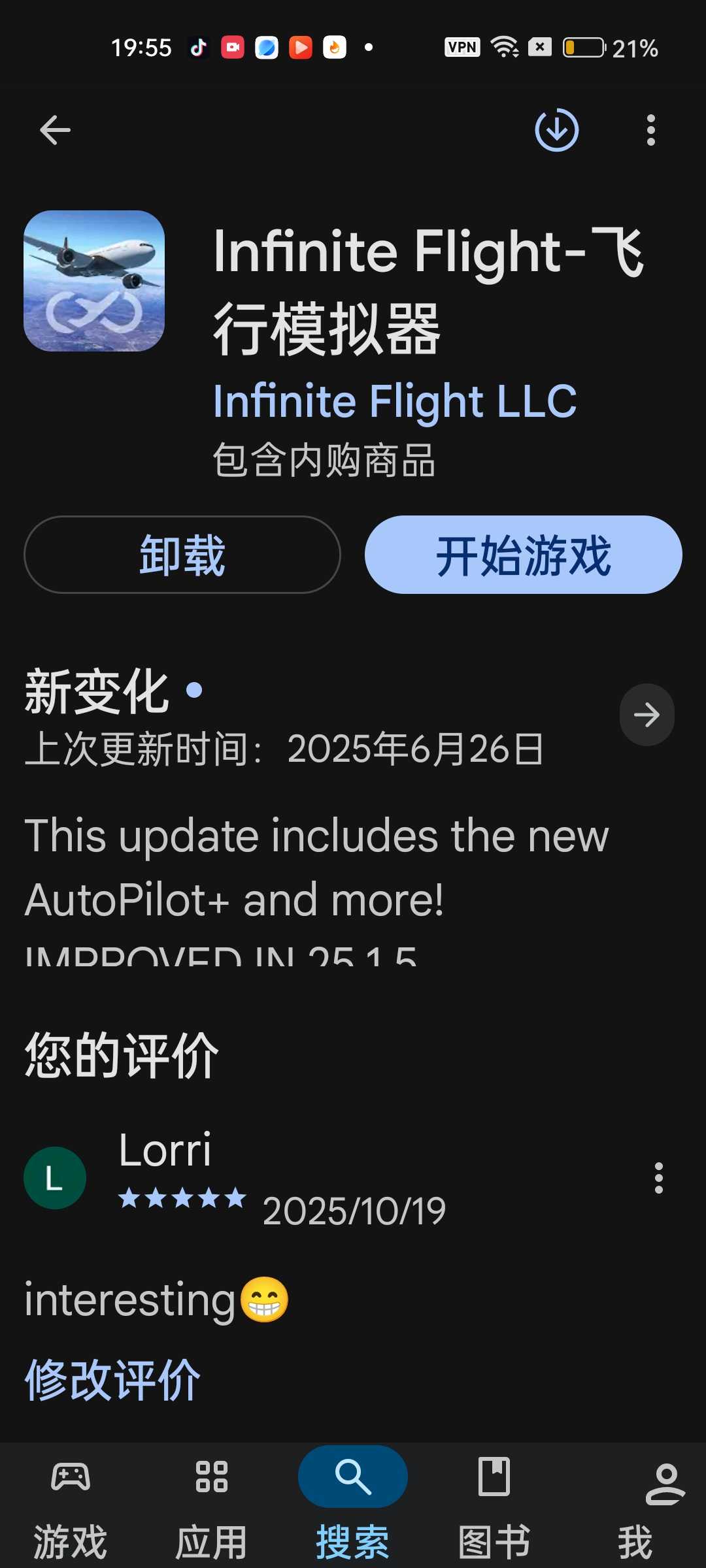This screenshot has height=1568, width=706.
Task: Open the top bar overflow menu
Action: [650, 130]
